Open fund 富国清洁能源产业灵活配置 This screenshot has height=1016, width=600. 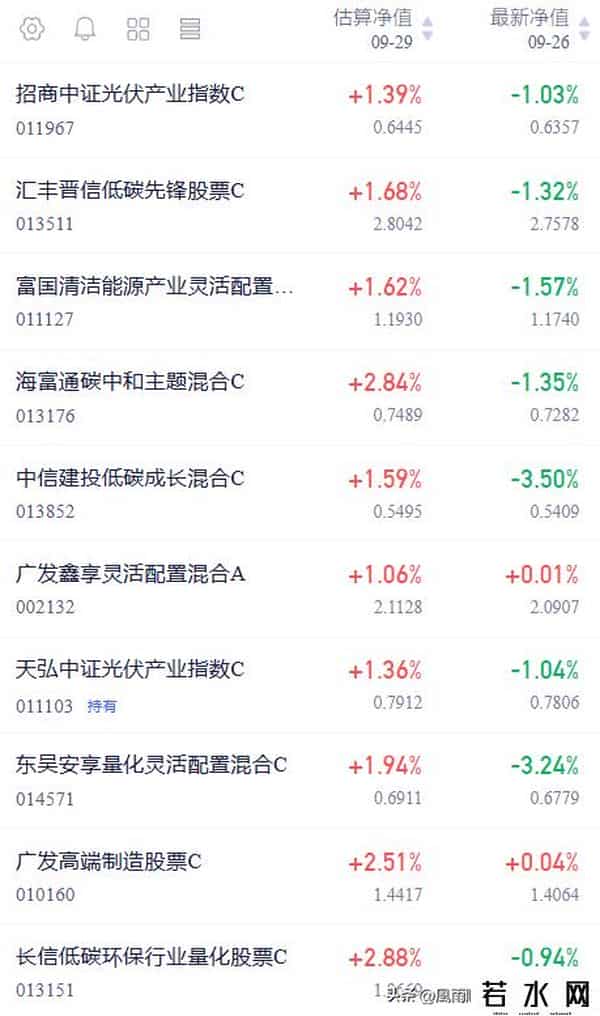point(155,287)
